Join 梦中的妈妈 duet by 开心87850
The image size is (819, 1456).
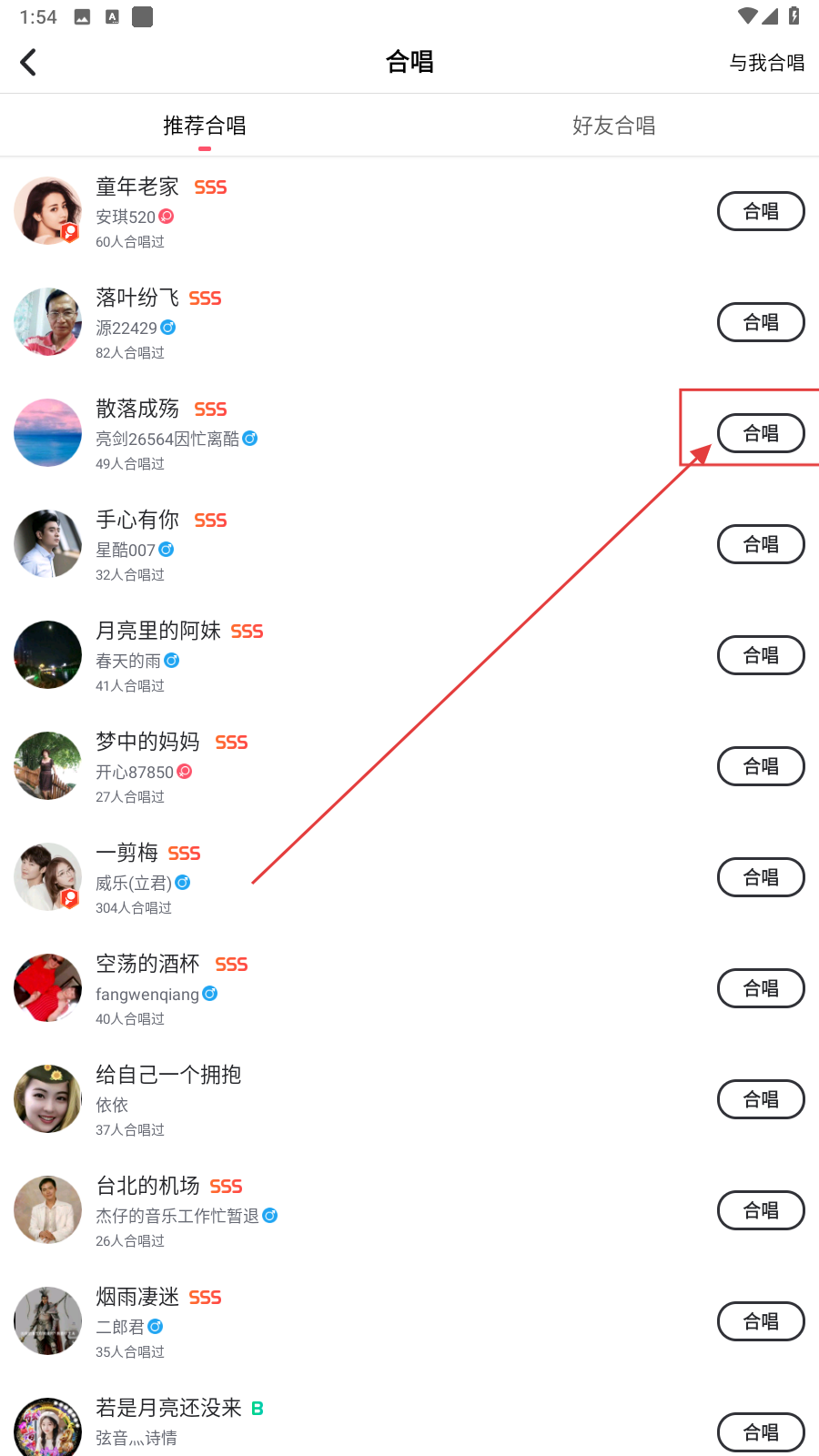[761, 766]
